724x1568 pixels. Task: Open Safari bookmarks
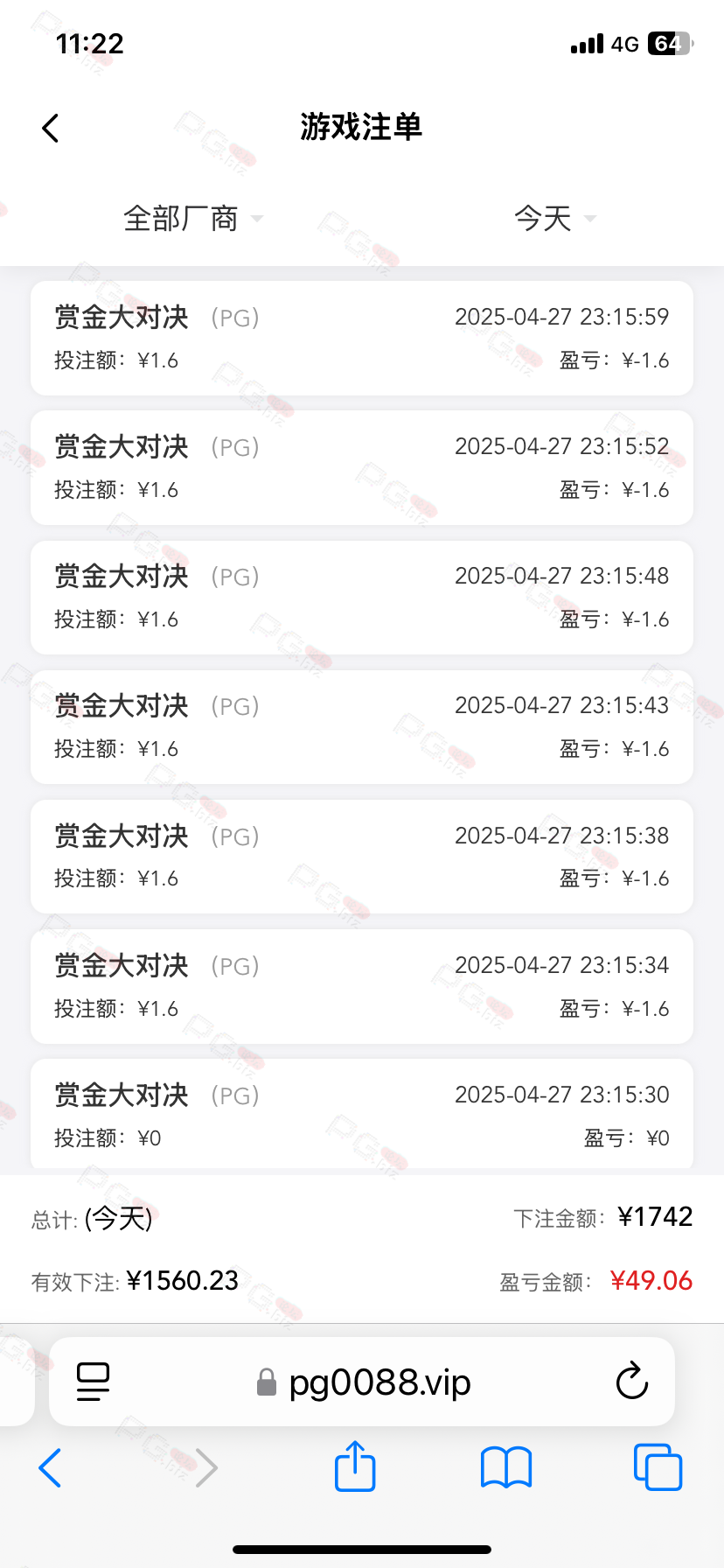click(506, 1467)
